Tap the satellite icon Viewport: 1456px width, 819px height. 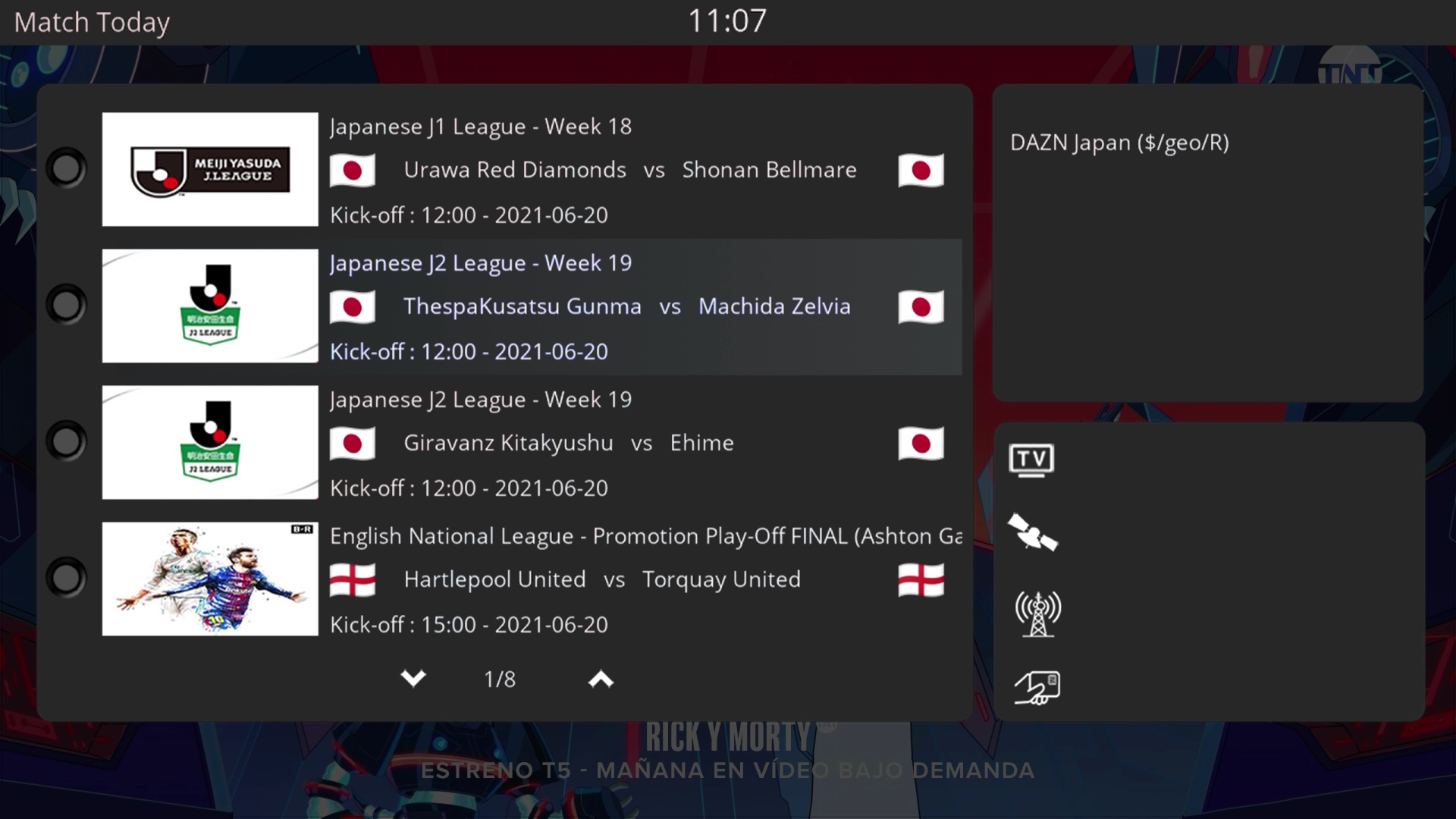1032,532
